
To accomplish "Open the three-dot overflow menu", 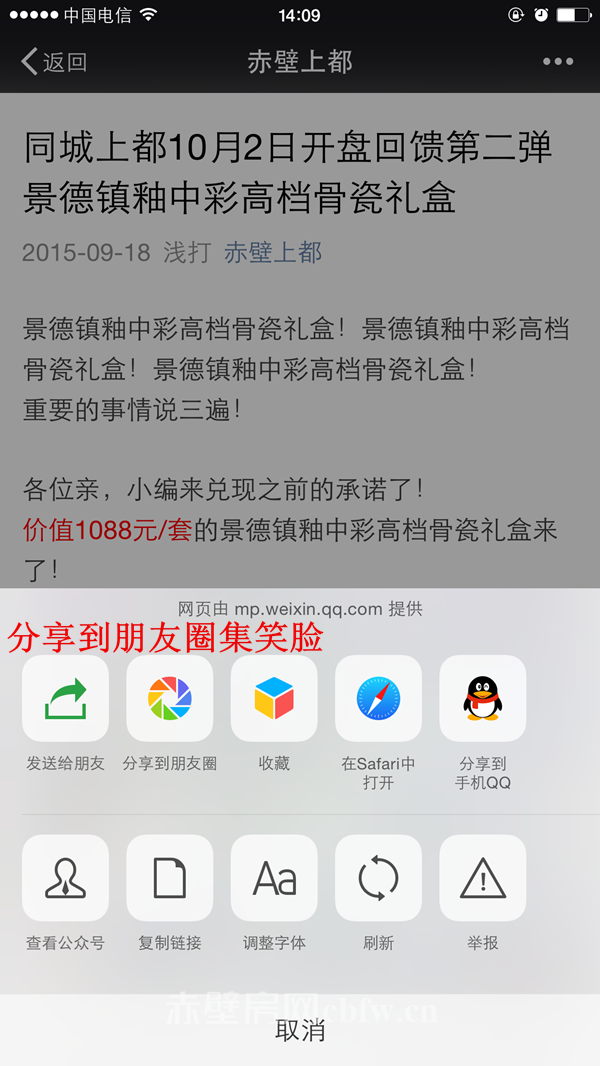I will 558,62.
